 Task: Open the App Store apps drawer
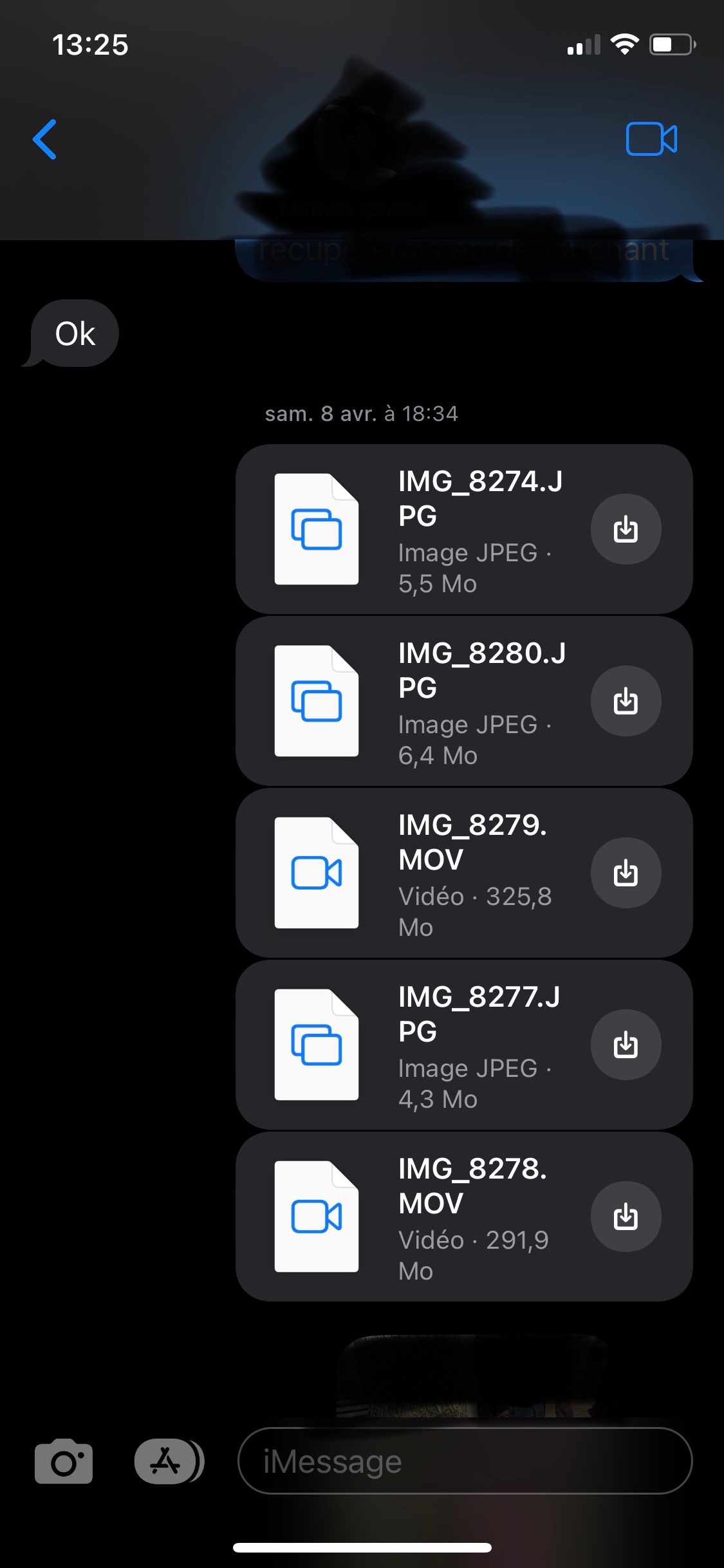[169, 1461]
